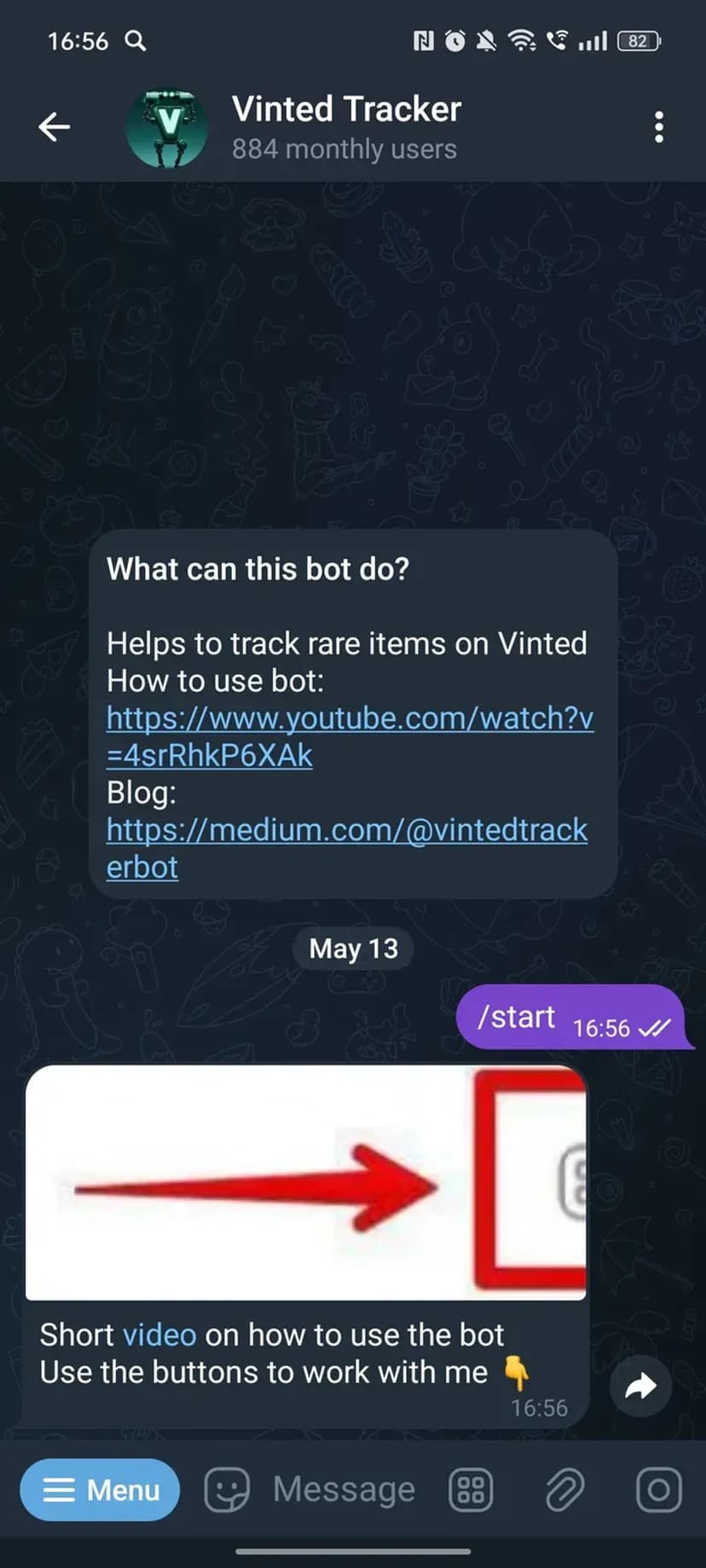Open the red arrow image
Viewport: 706px width, 1568px height.
[x=306, y=1183]
